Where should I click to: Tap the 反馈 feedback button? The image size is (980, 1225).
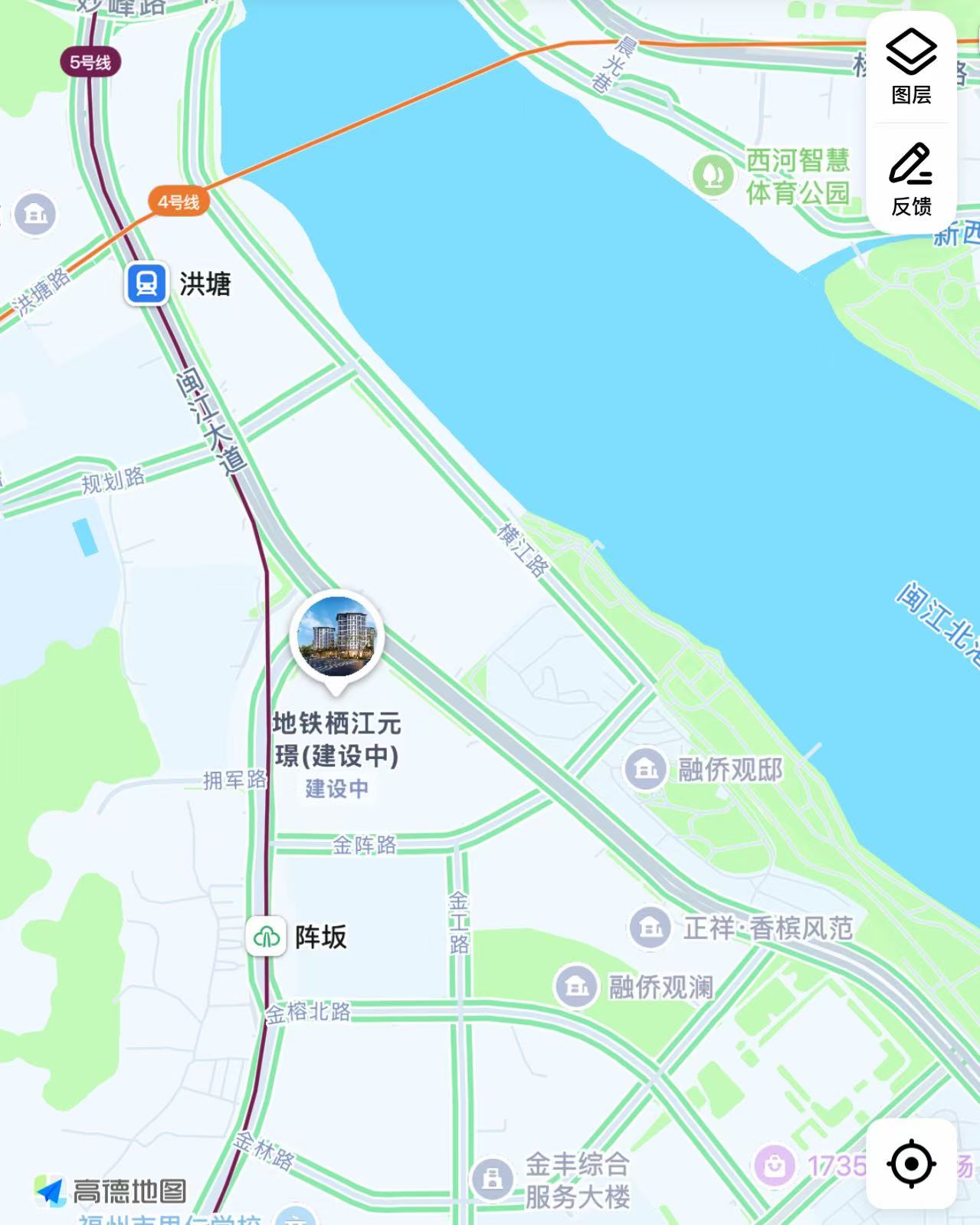pos(911,179)
